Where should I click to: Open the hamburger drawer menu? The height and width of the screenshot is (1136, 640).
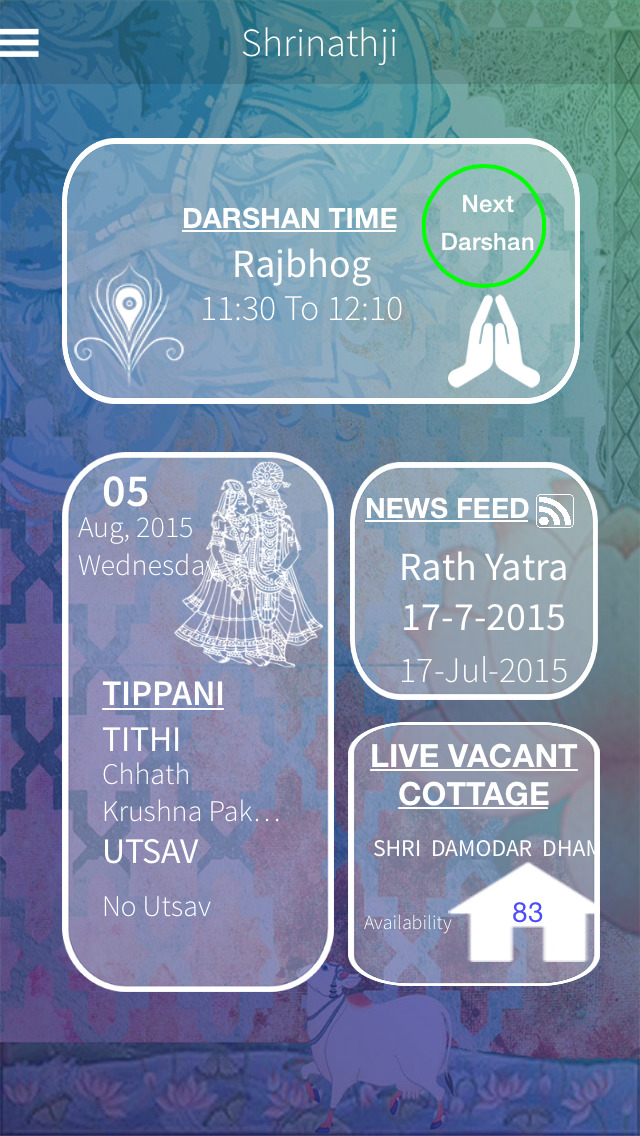click(20, 43)
